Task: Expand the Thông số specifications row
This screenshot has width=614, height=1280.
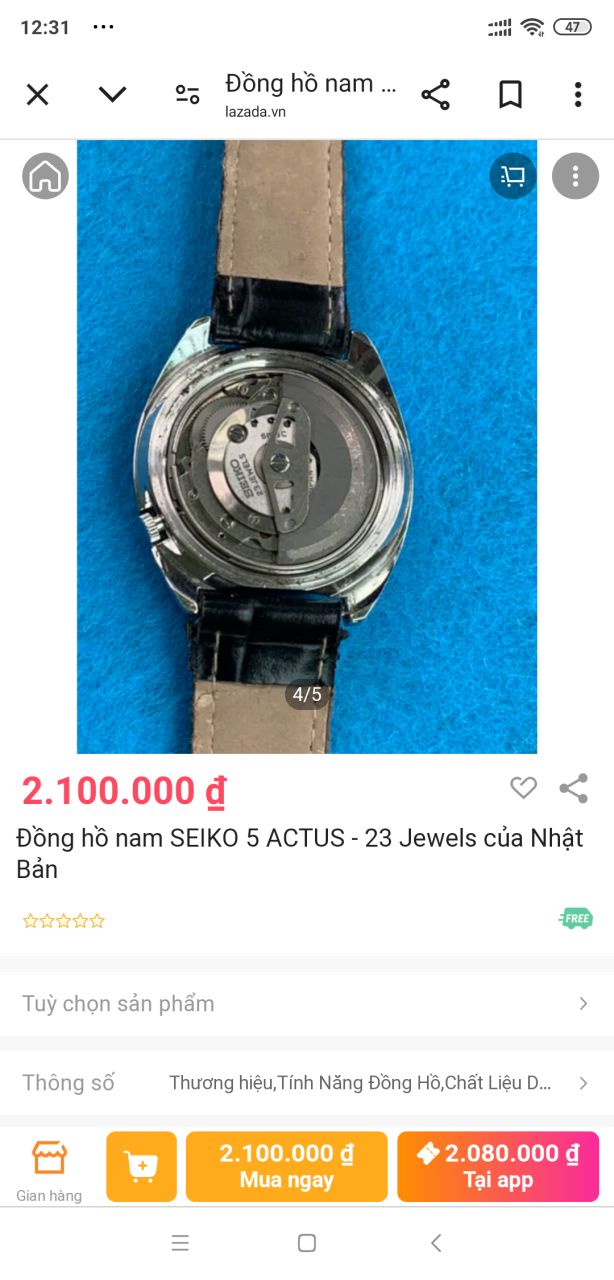Action: click(x=306, y=1082)
